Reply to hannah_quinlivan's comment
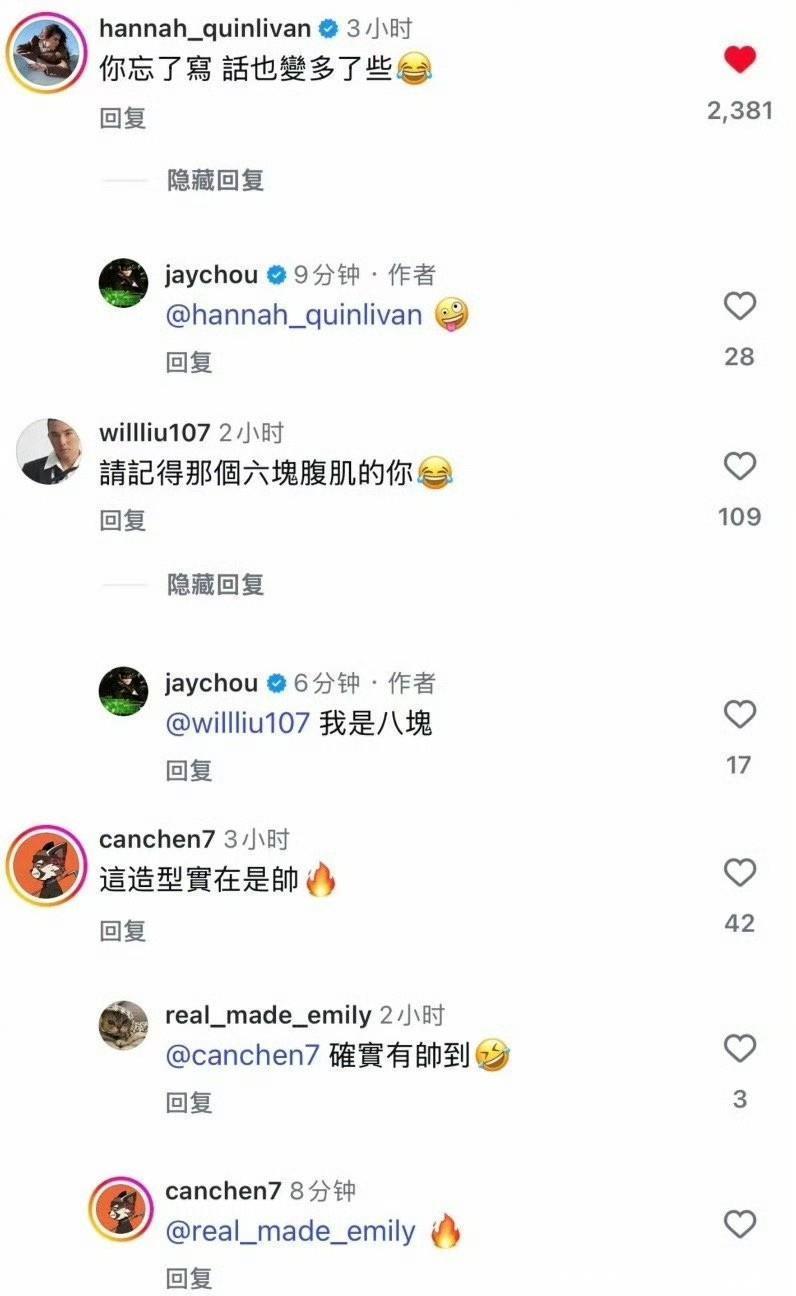Image resolution: width=796 pixels, height=1296 pixels. (123, 118)
